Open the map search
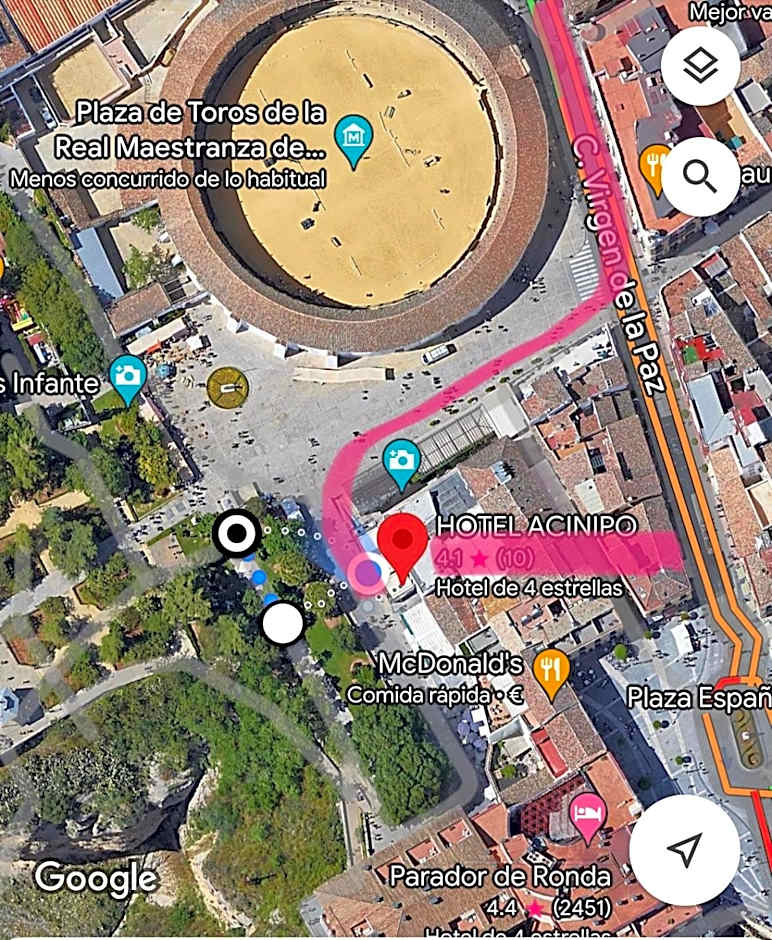 700,176
